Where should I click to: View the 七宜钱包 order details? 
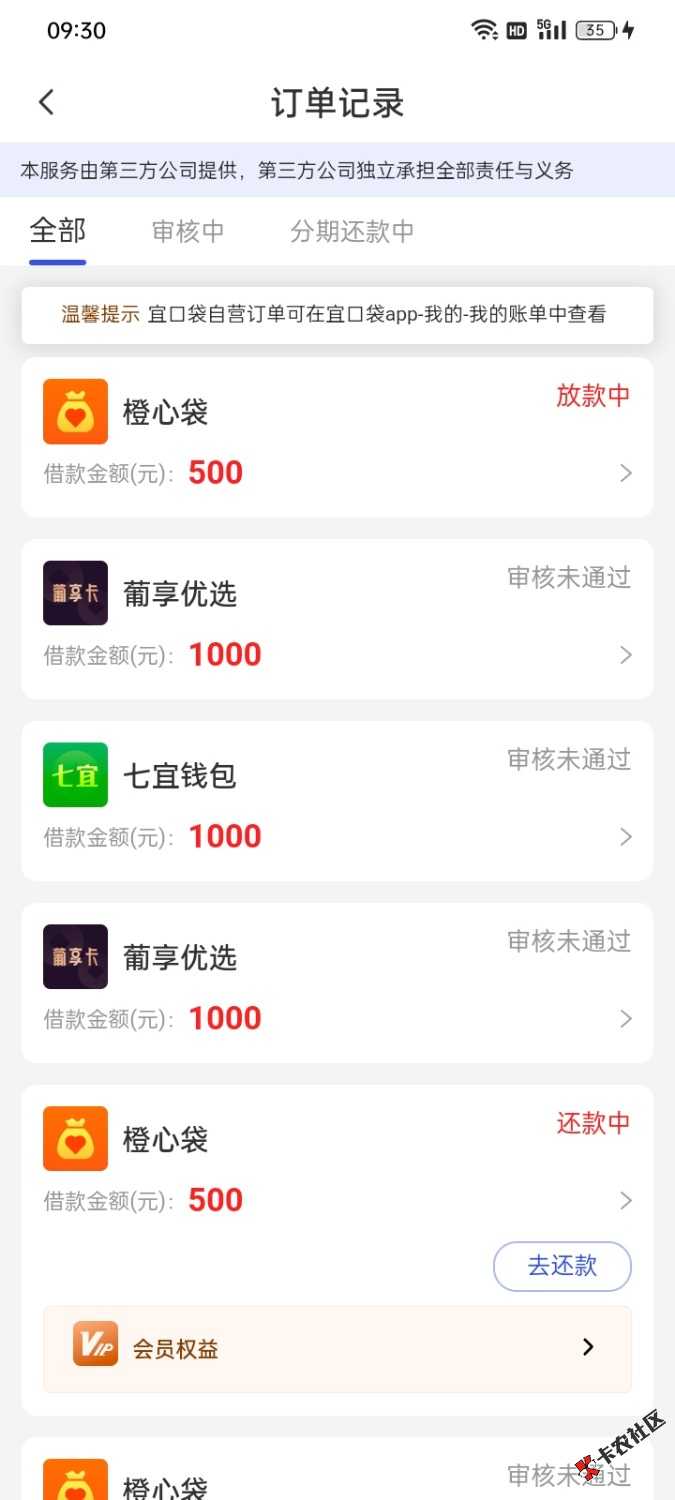pyautogui.click(x=337, y=801)
